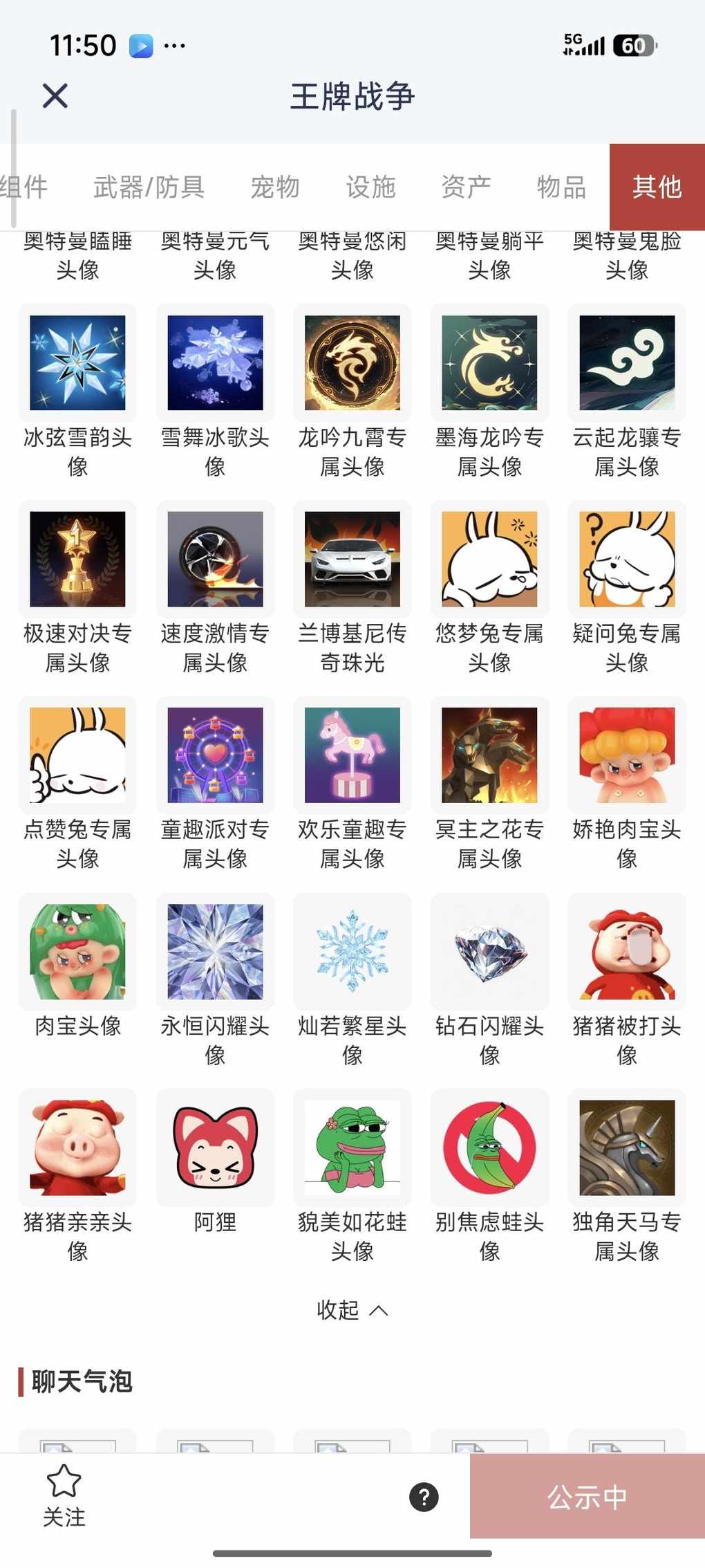Select the 资产 tab
This screenshot has width=705, height=1568.
pos(466,187)
